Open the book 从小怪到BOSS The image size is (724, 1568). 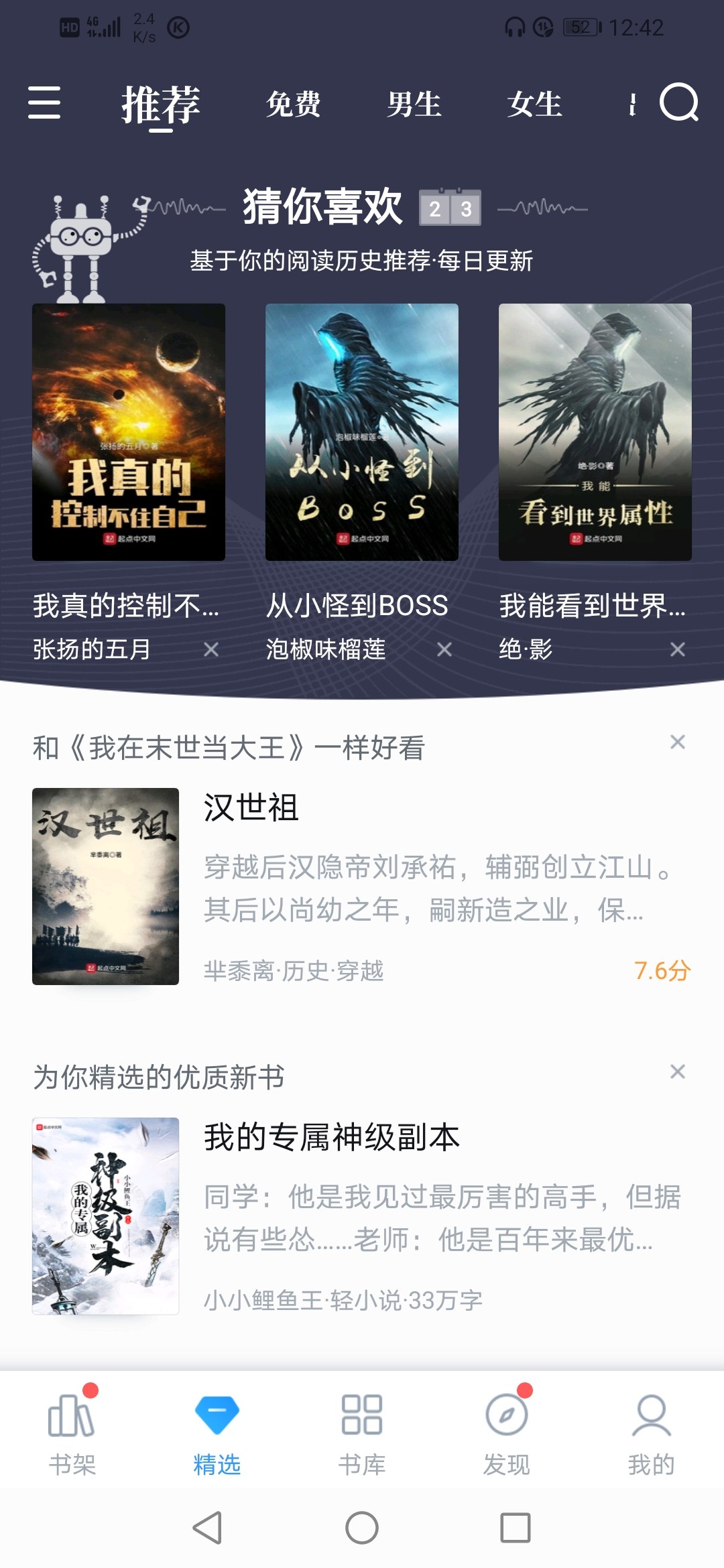pyautogui.click(x=362, y=432)
